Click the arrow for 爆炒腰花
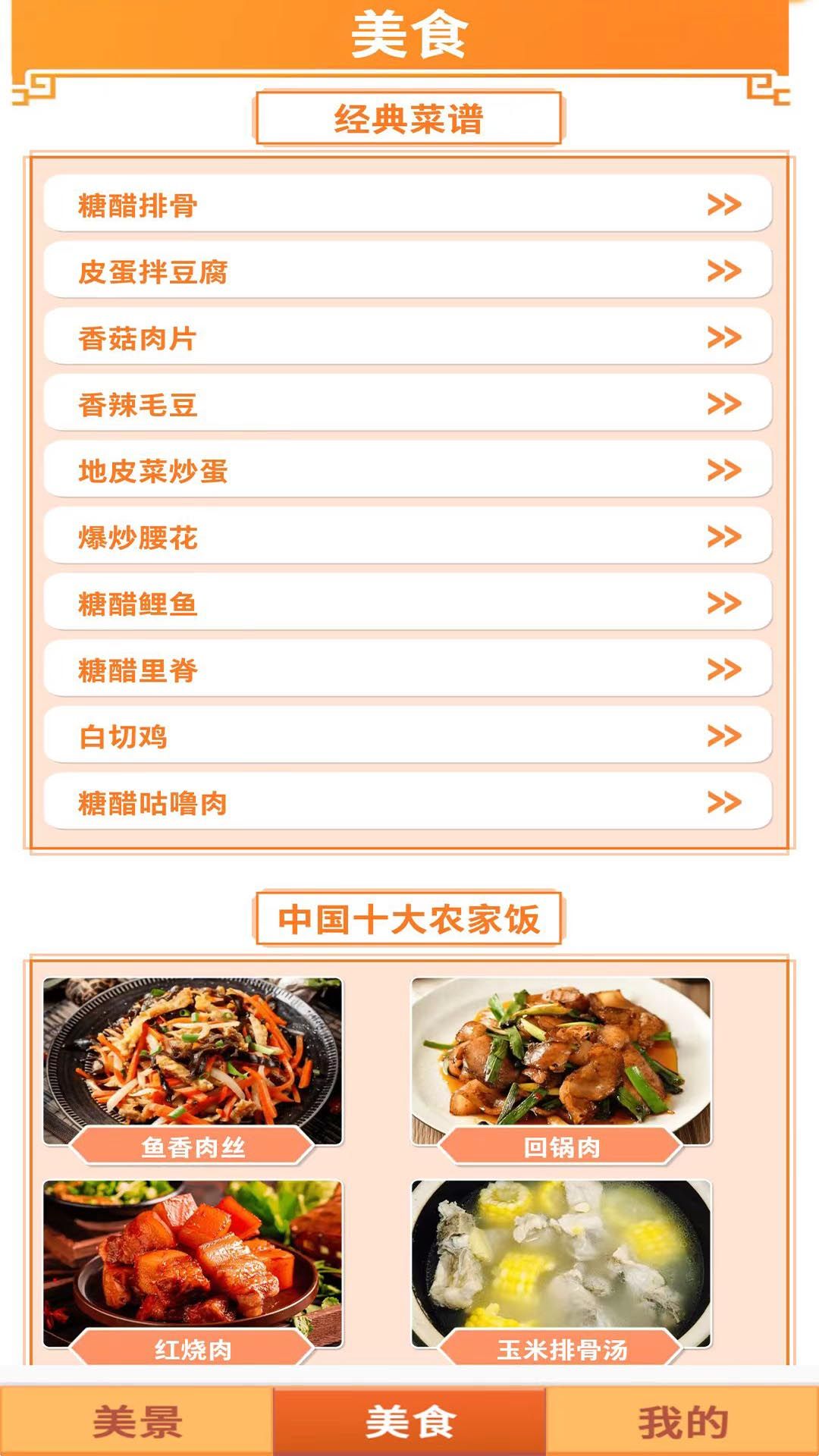 tap(726, 535)
